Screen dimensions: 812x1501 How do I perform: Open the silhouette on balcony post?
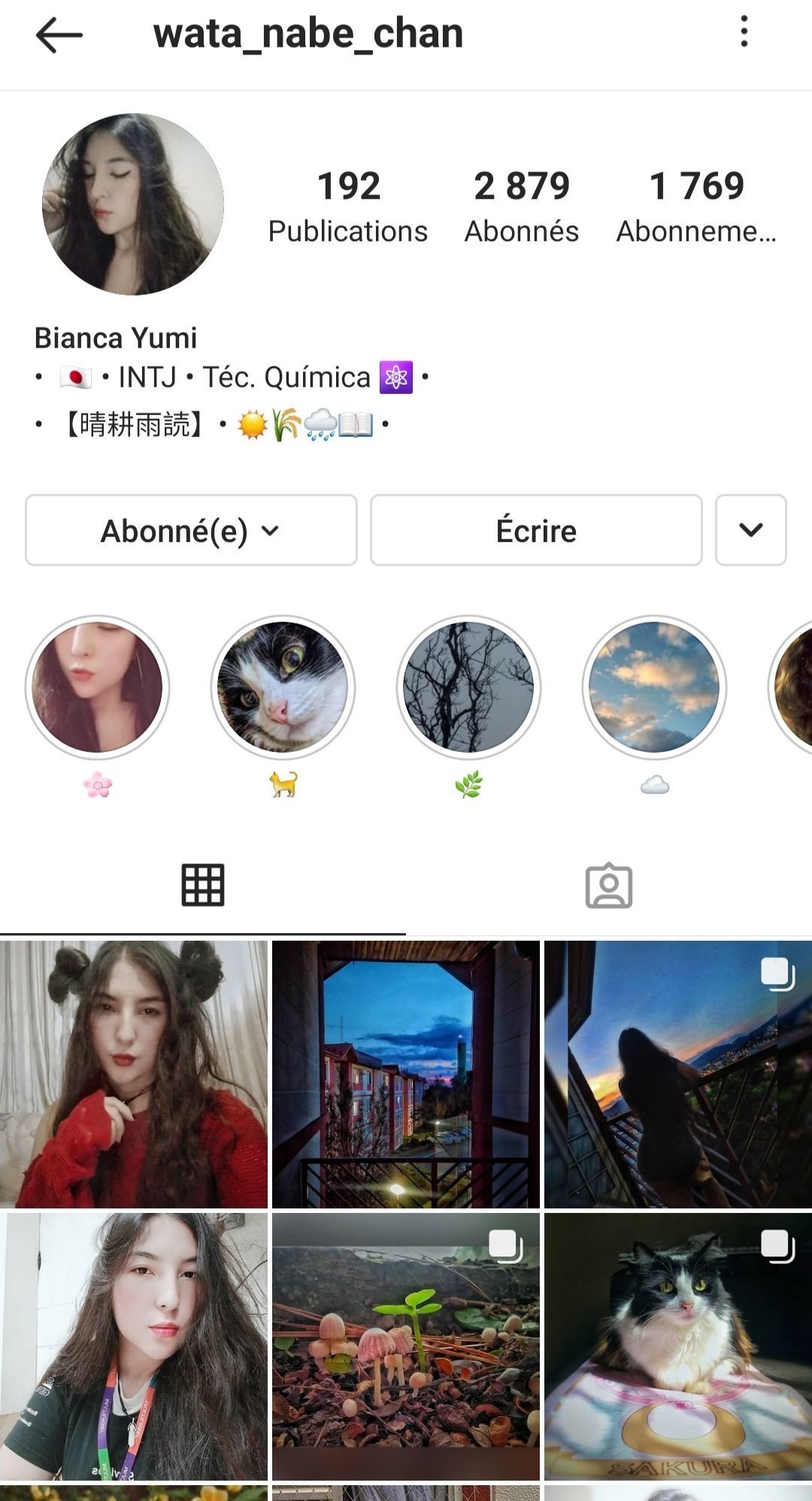(x=678, y=1074)
